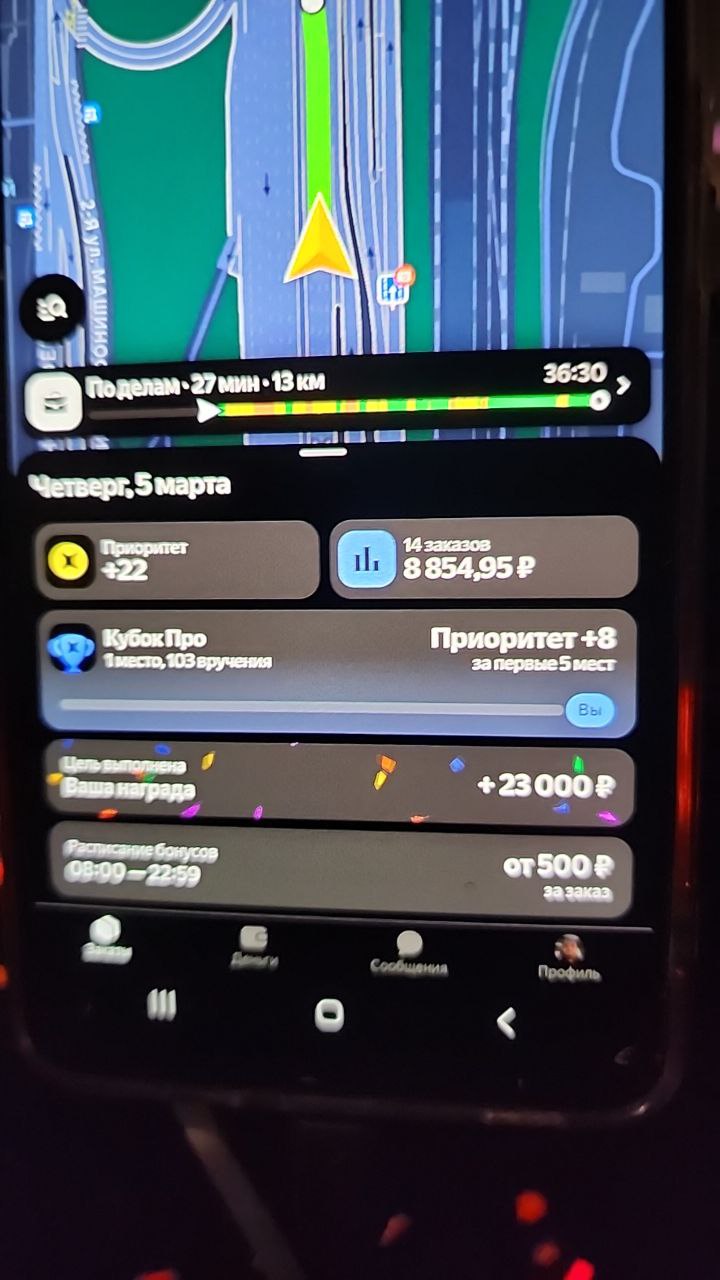Switch to the Сообщения tab
The image size is (720, 1280).
click(x=408, y=954)
